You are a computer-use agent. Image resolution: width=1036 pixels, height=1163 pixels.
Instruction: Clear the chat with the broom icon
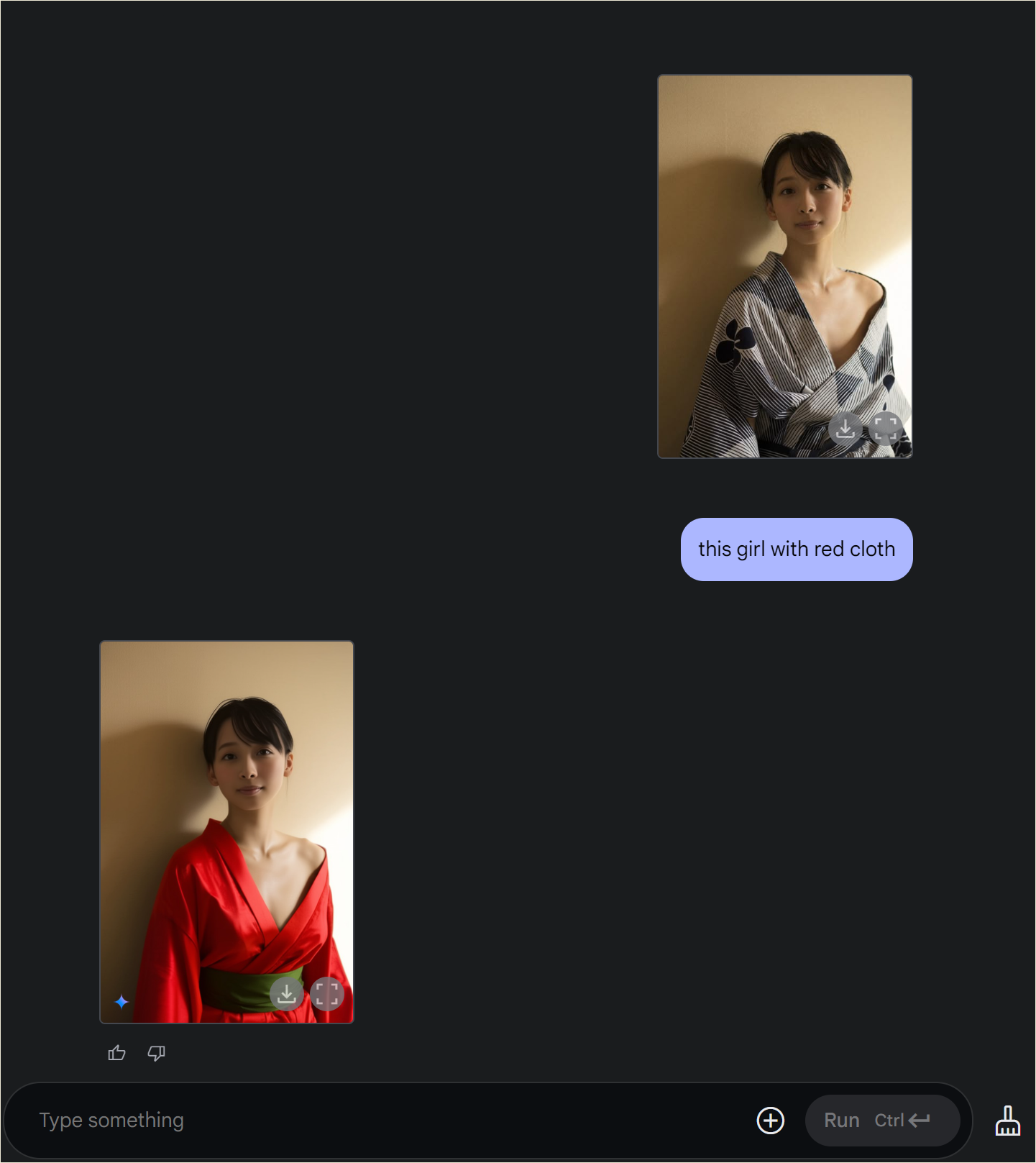point(1007,1120)
